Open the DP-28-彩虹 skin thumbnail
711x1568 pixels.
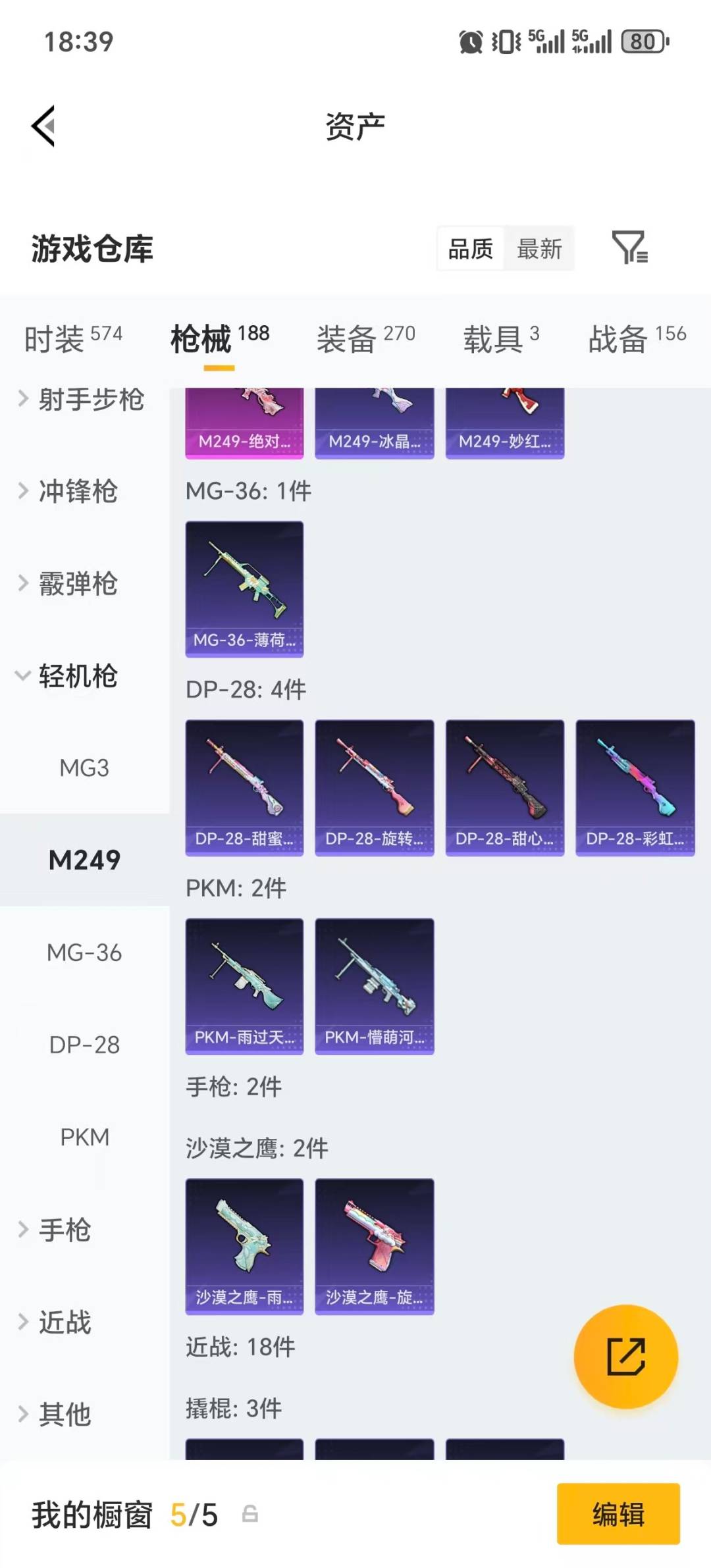635,788
